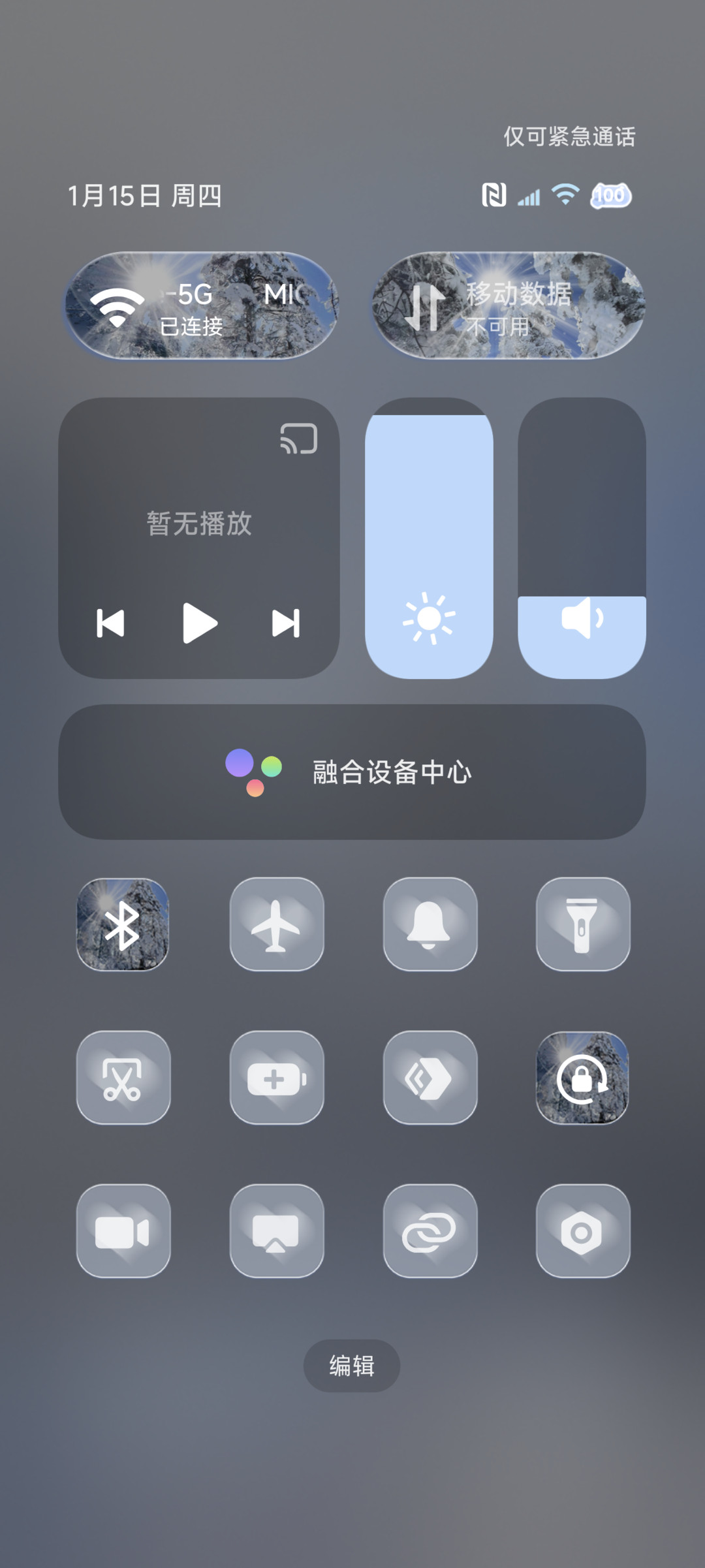The width and height of the screenshot is (705, 1568).
Task: Open 融合设备中心 device center
Action: coord(352,772)
